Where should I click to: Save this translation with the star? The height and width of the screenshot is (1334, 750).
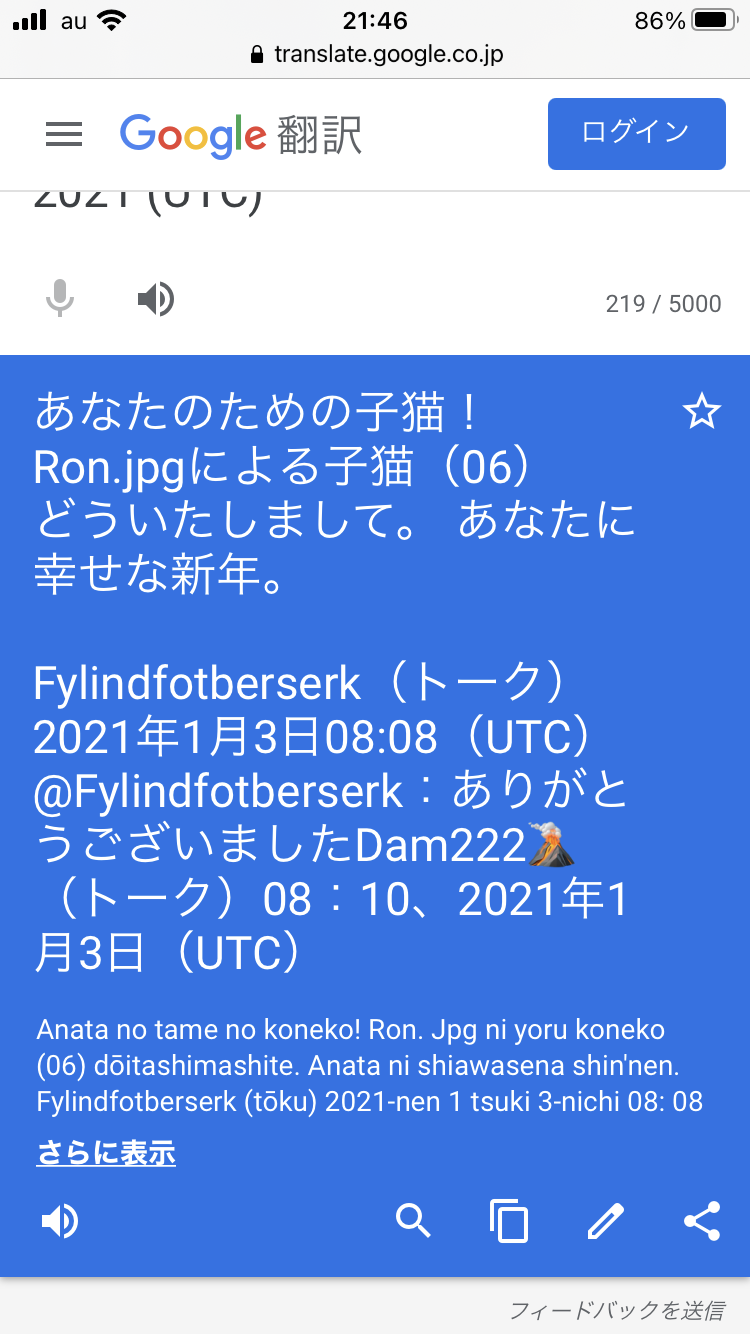[701, 412]
